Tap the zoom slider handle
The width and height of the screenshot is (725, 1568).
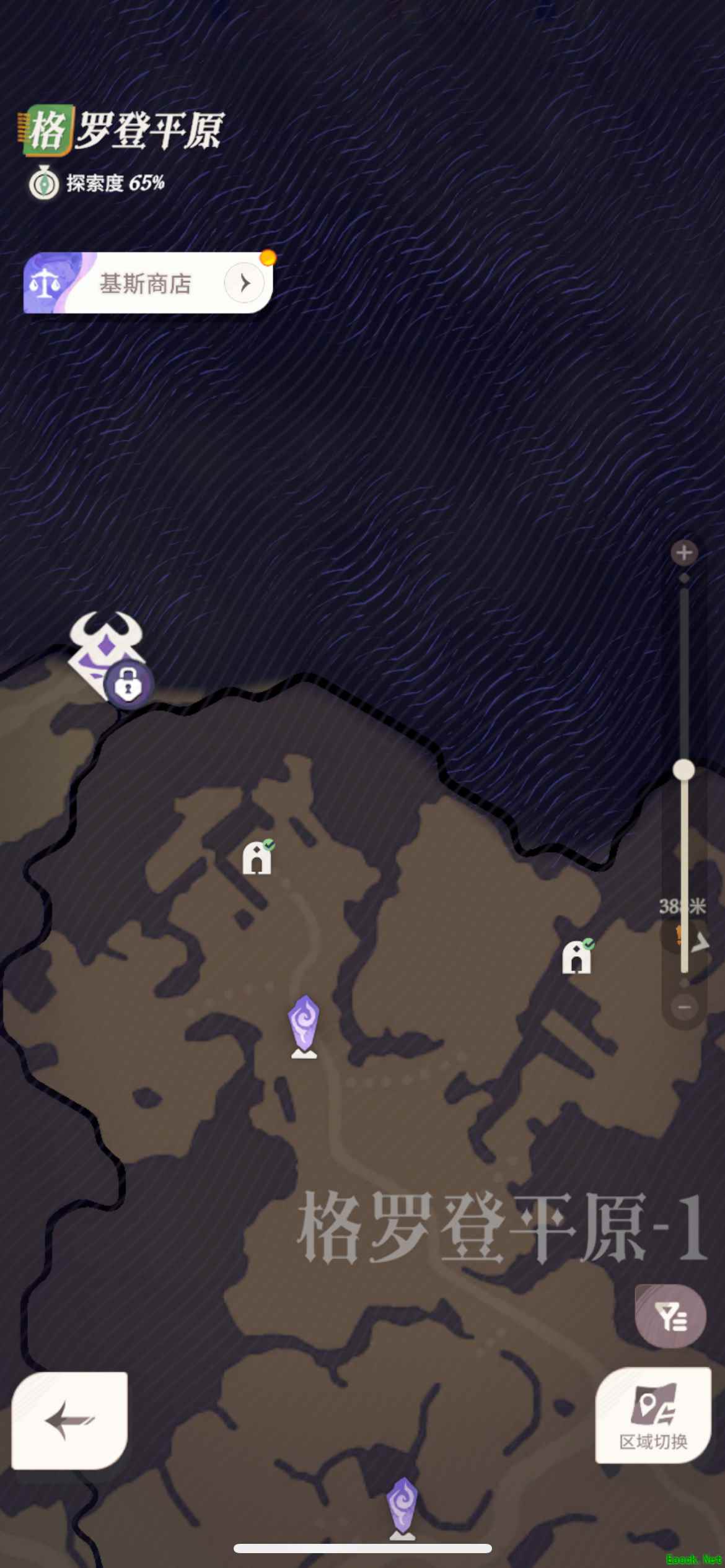point(684,770)
